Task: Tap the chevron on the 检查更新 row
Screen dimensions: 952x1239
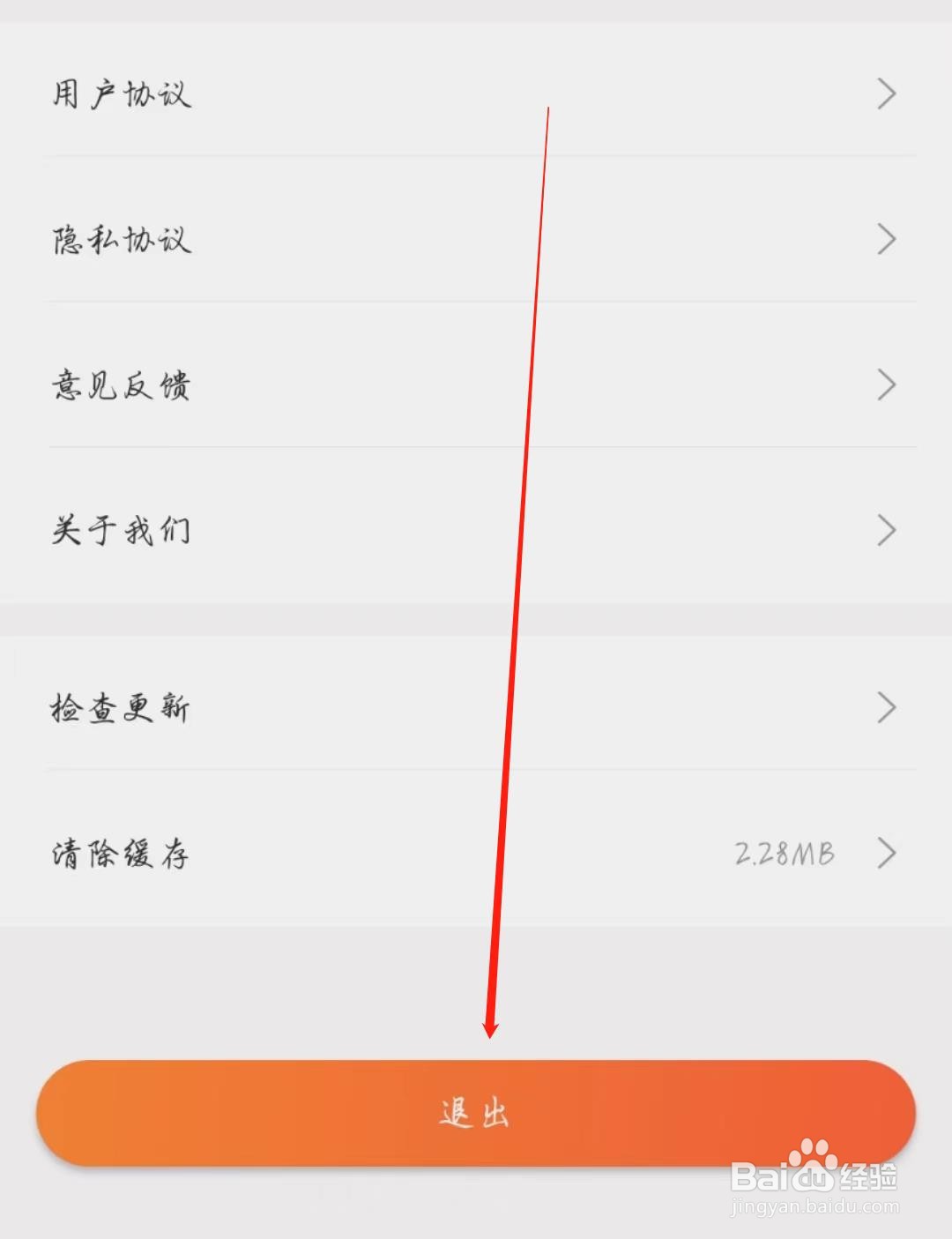Action: point(887,706)
